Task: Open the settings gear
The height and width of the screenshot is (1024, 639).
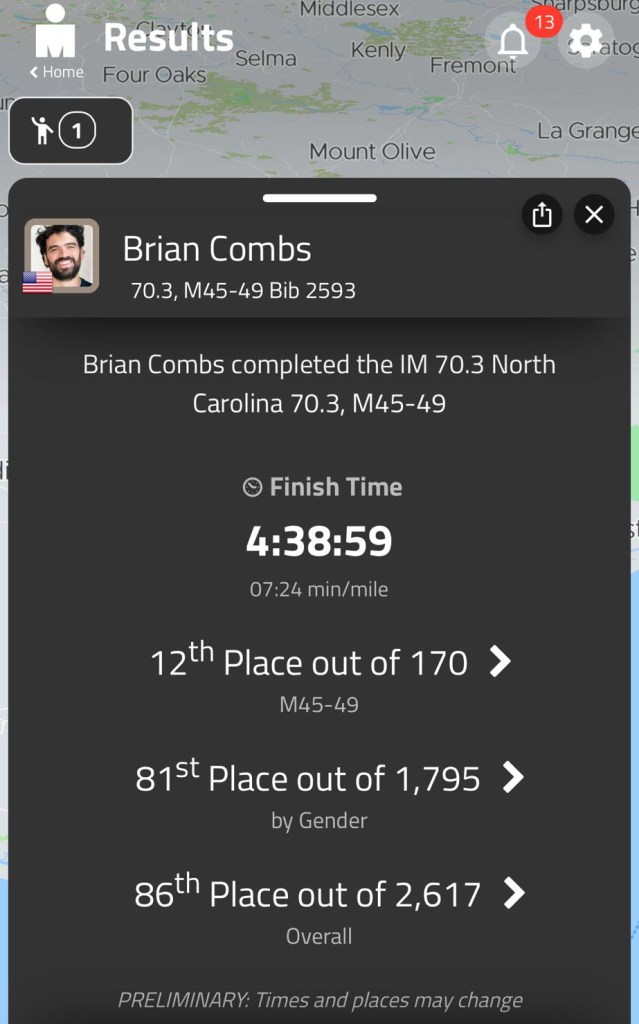Action: point(585,41)
